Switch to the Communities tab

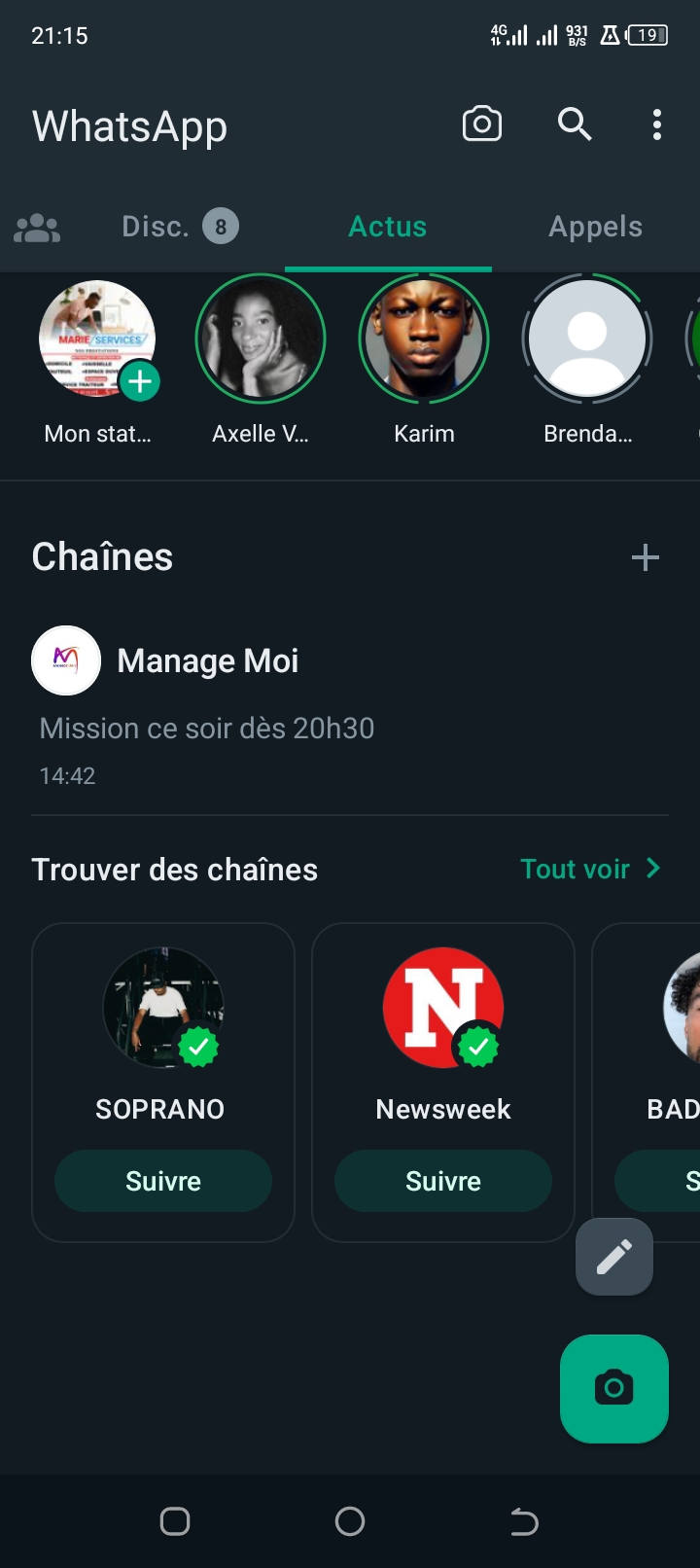[37, 228]
